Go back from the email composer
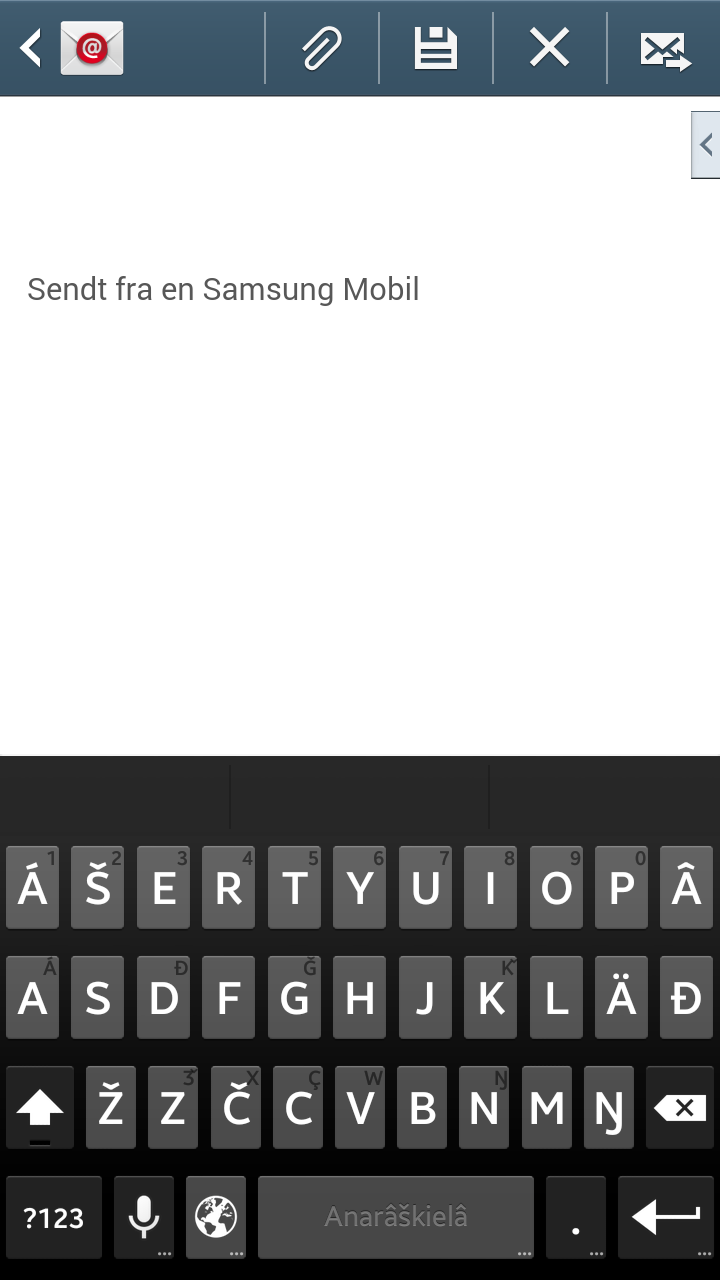720x1280 pixels. [32, 48]
